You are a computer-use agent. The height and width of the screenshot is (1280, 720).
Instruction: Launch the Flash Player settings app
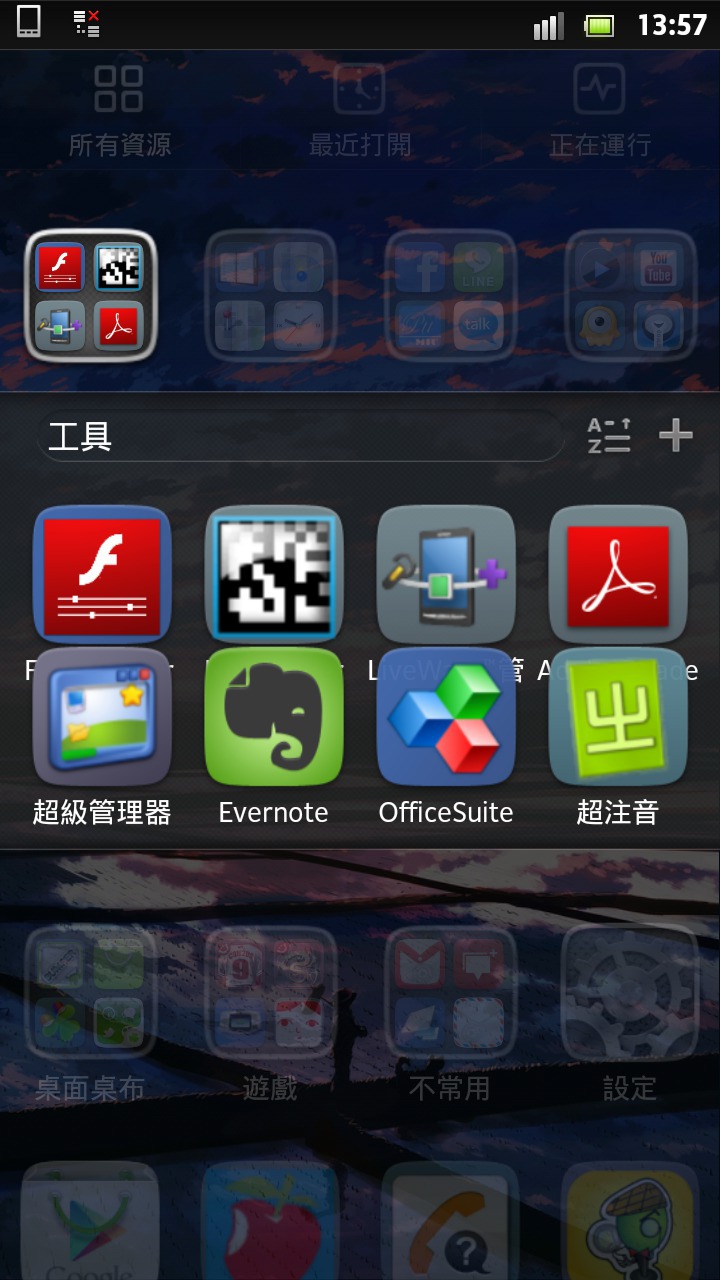pos(102,575)
